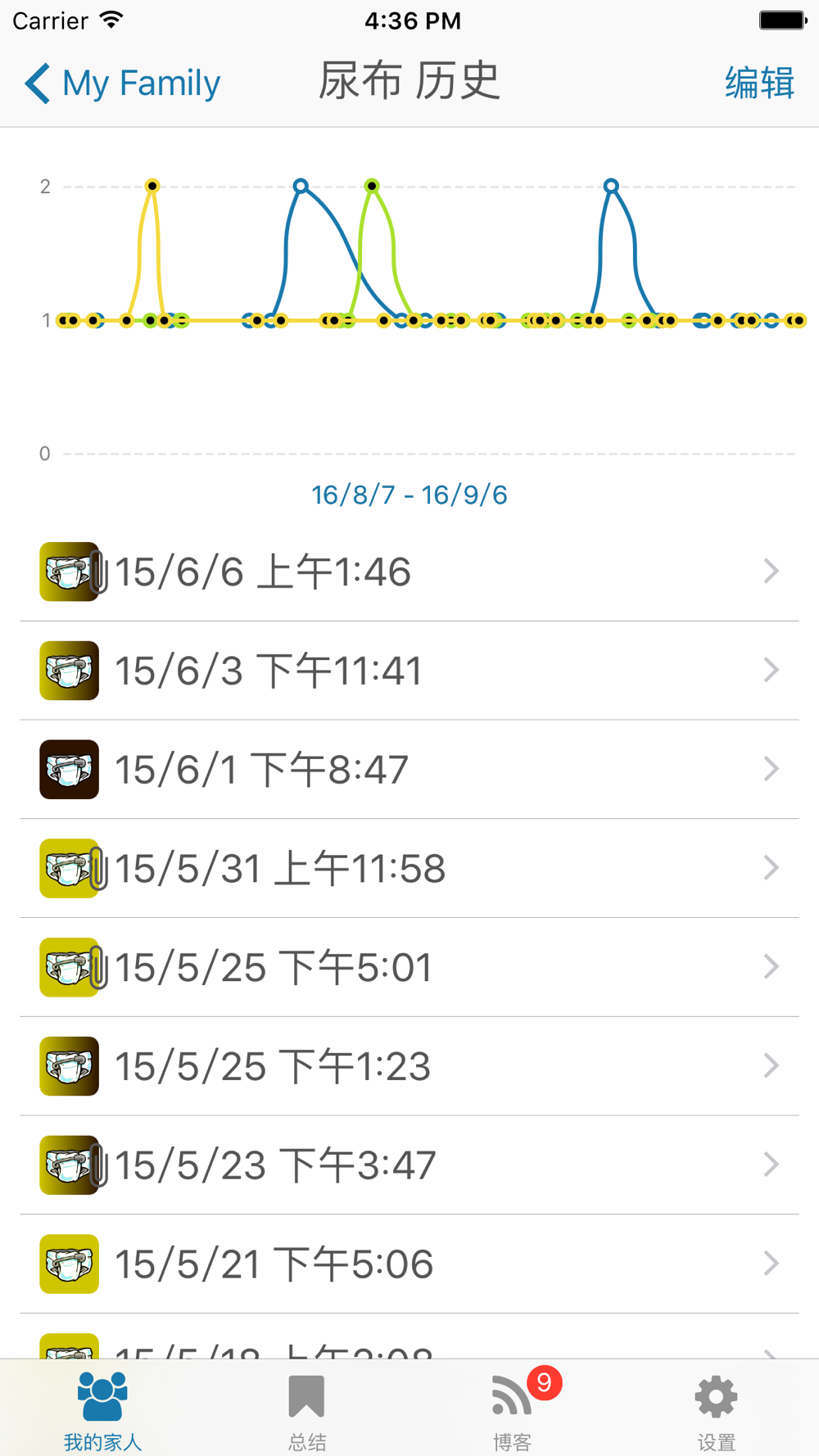Tap the 编辑 edit button
819x1456 pixels.
click(x=758, y=83)
